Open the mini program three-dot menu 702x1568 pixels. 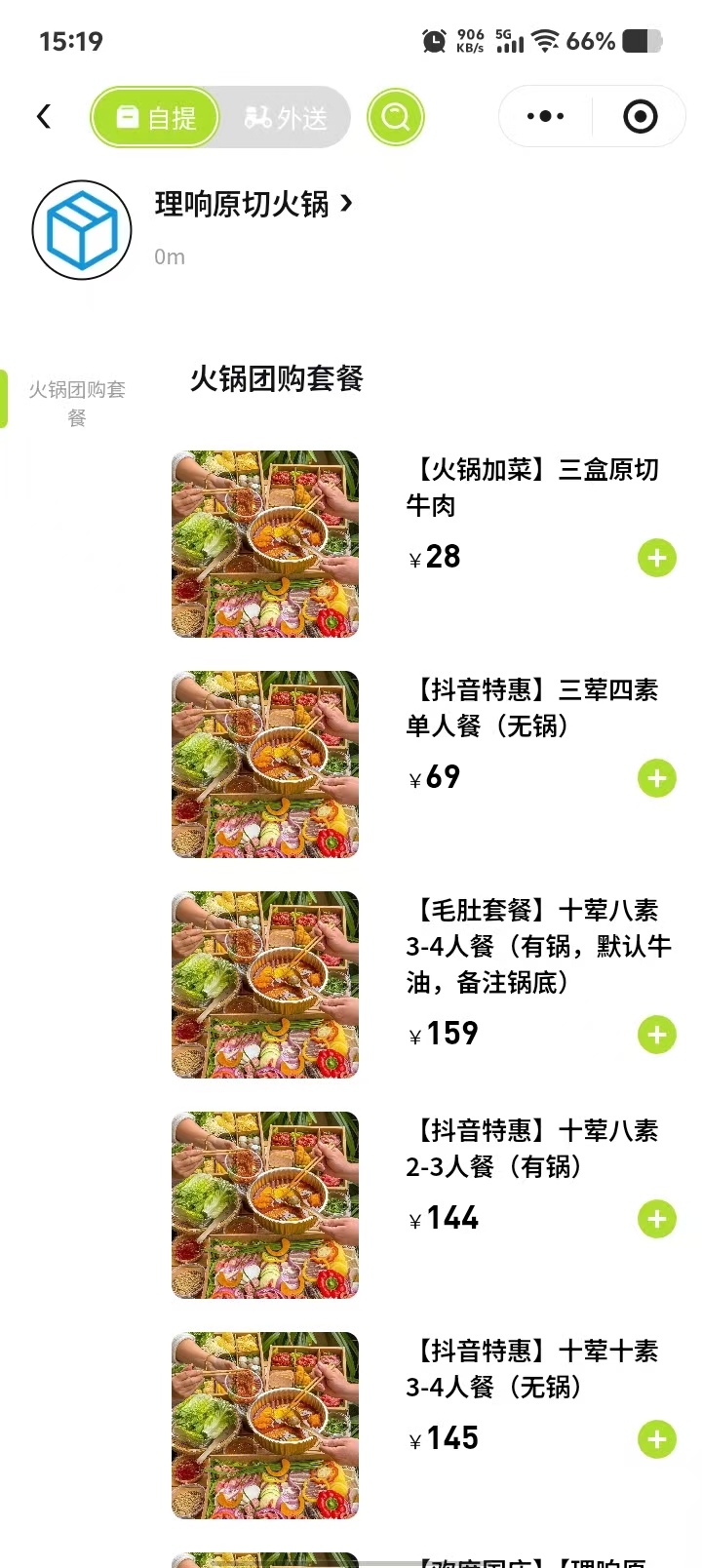545,117
